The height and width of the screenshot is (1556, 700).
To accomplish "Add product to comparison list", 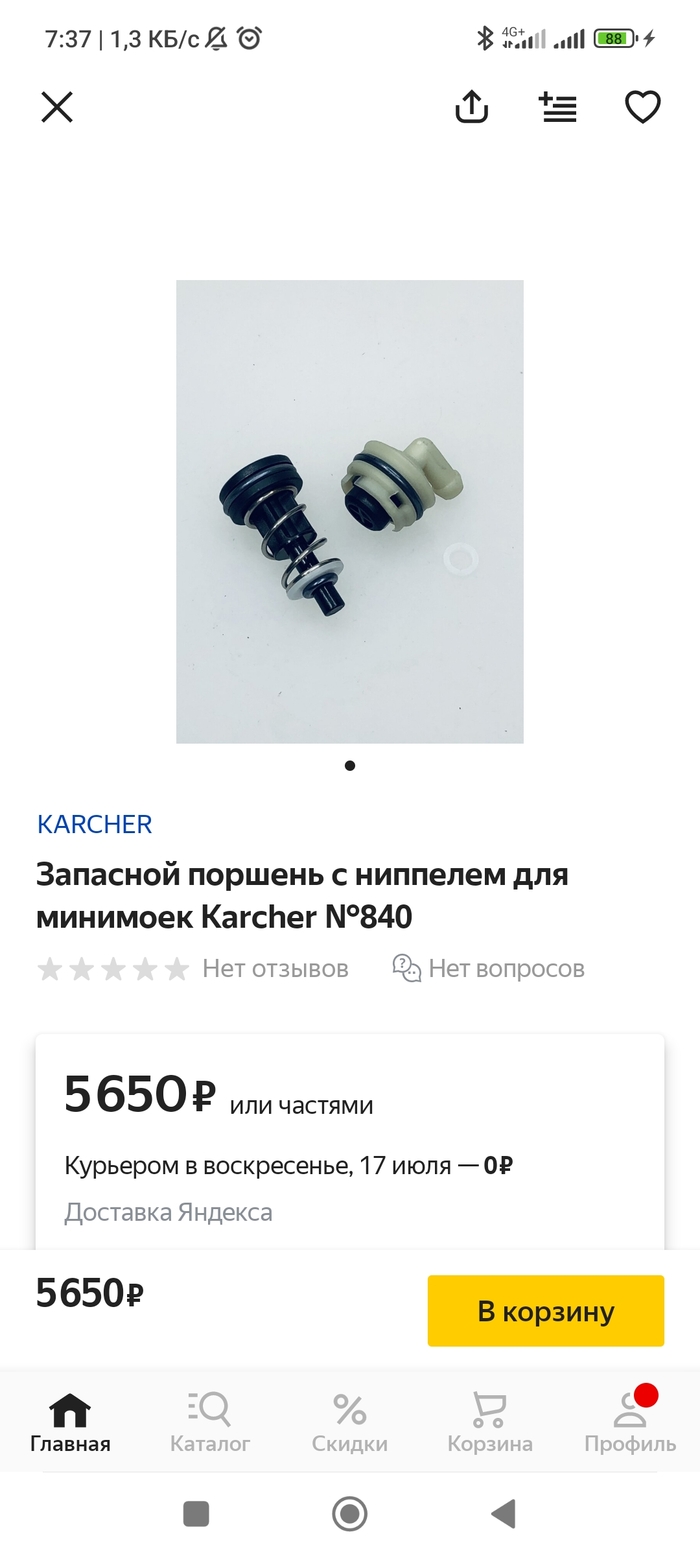I will click(557, 107).
